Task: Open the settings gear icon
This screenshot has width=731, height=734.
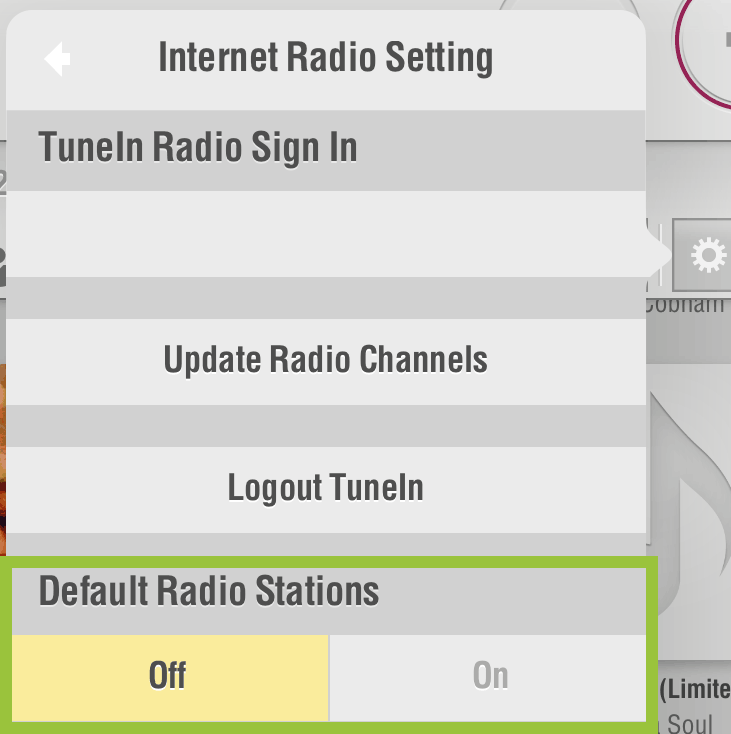Action: tap(708, 256)
